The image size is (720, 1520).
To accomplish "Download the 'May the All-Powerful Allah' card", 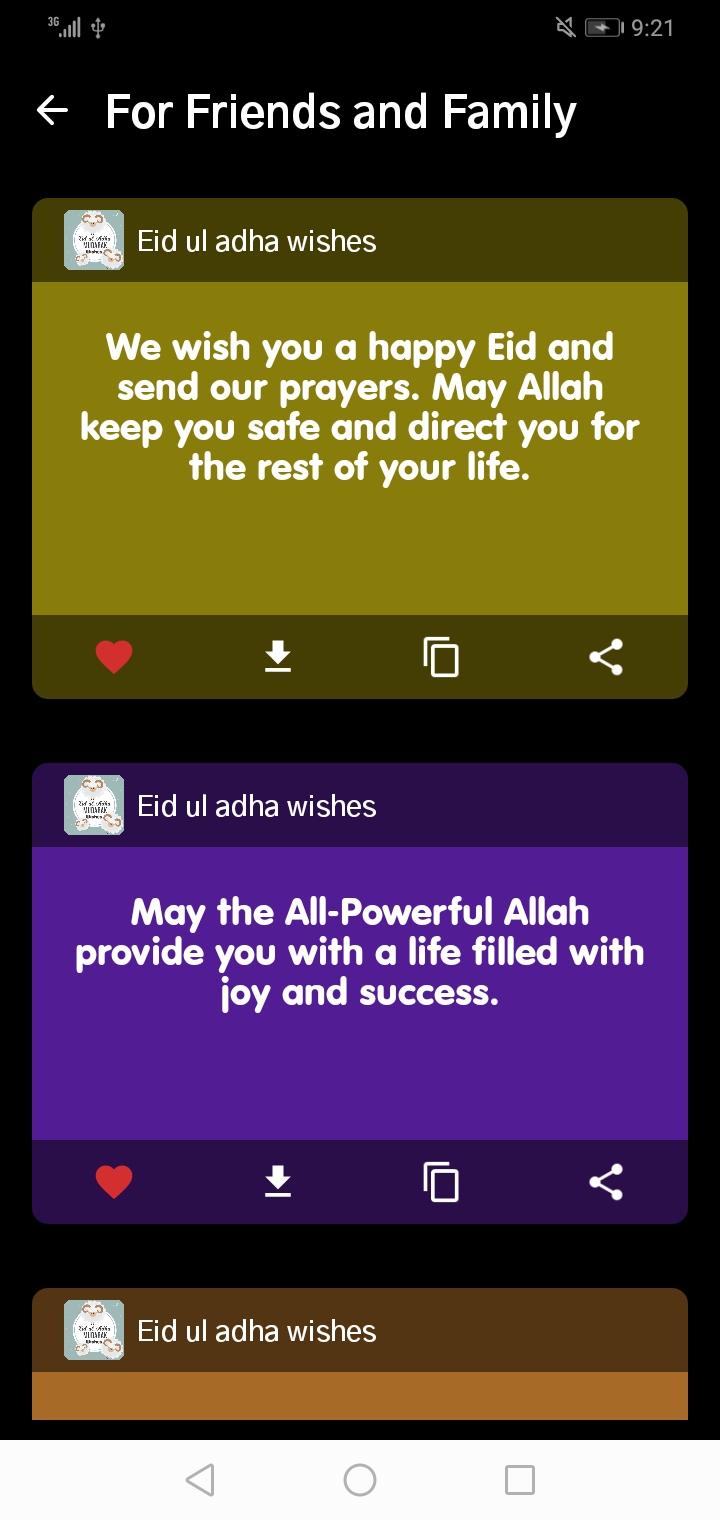I will coord(278,1182).
